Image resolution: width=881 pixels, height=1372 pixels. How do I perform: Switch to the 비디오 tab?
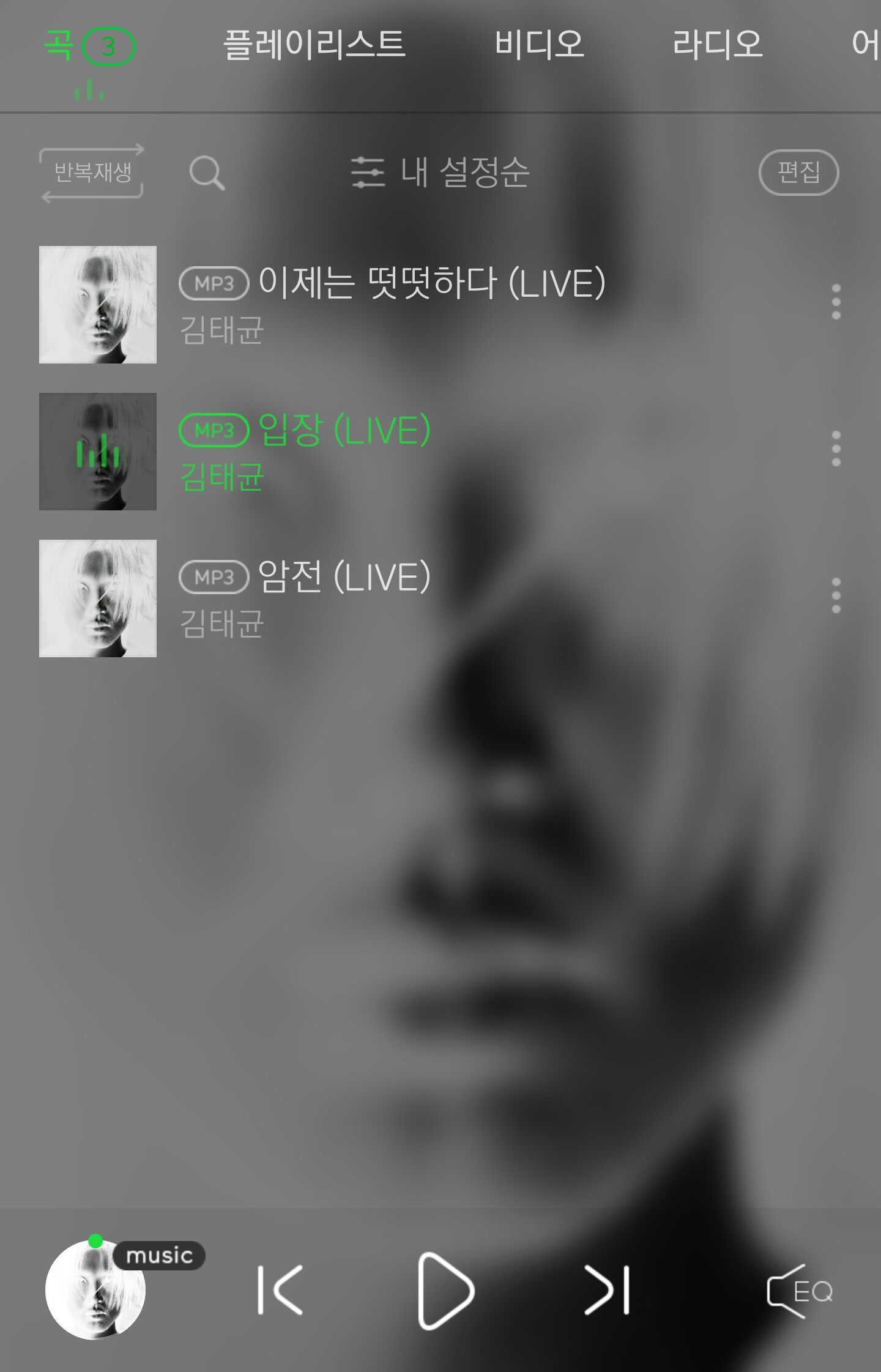tap(539, 45)
